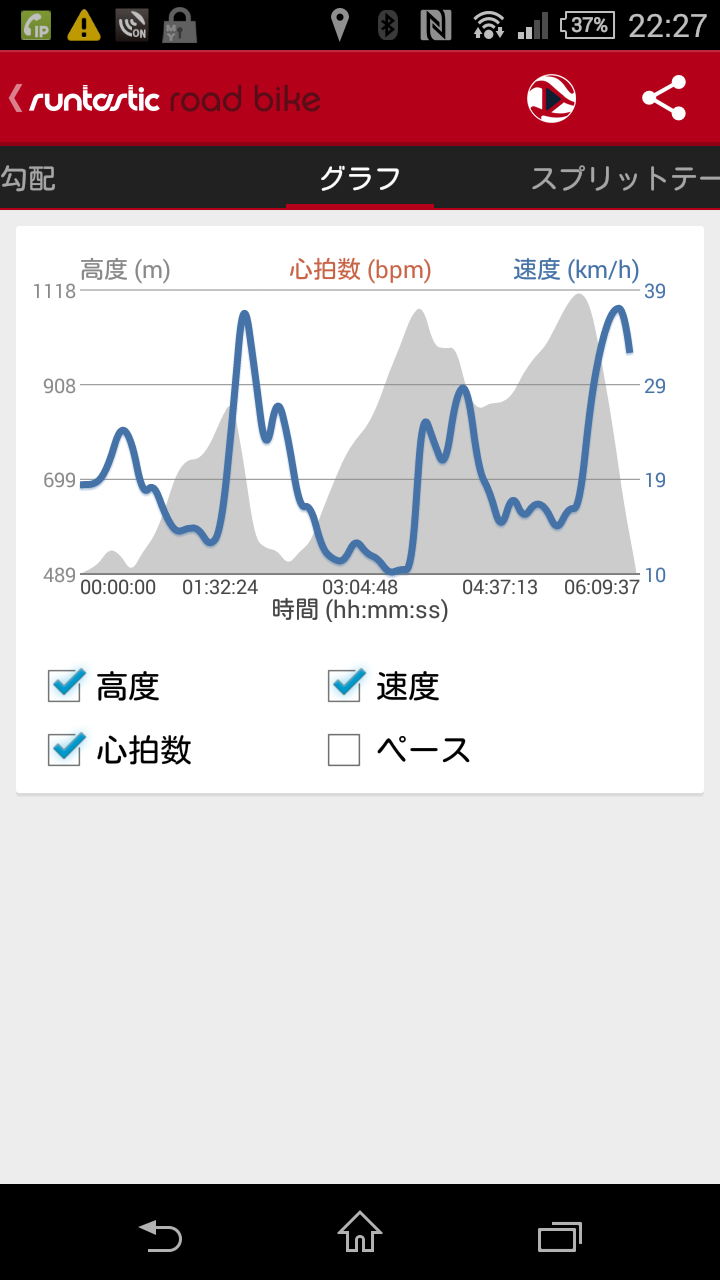This screenshot has height=1280, width=720.
Task: Toggle the 心拍数 checkbox off
Action: [65, 749]
